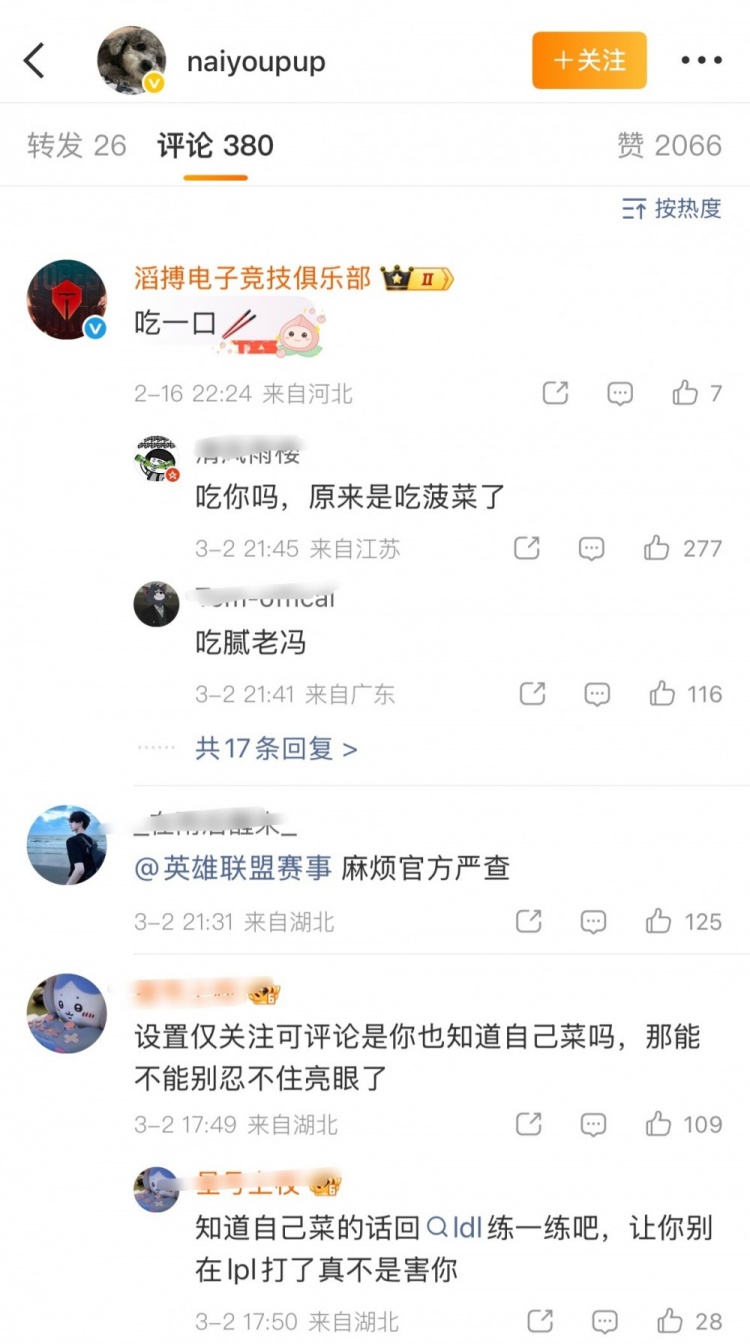Open 滔搏电子竞技俱乐部 profile name
The image size is (750, 1344).
click(252, 278)
